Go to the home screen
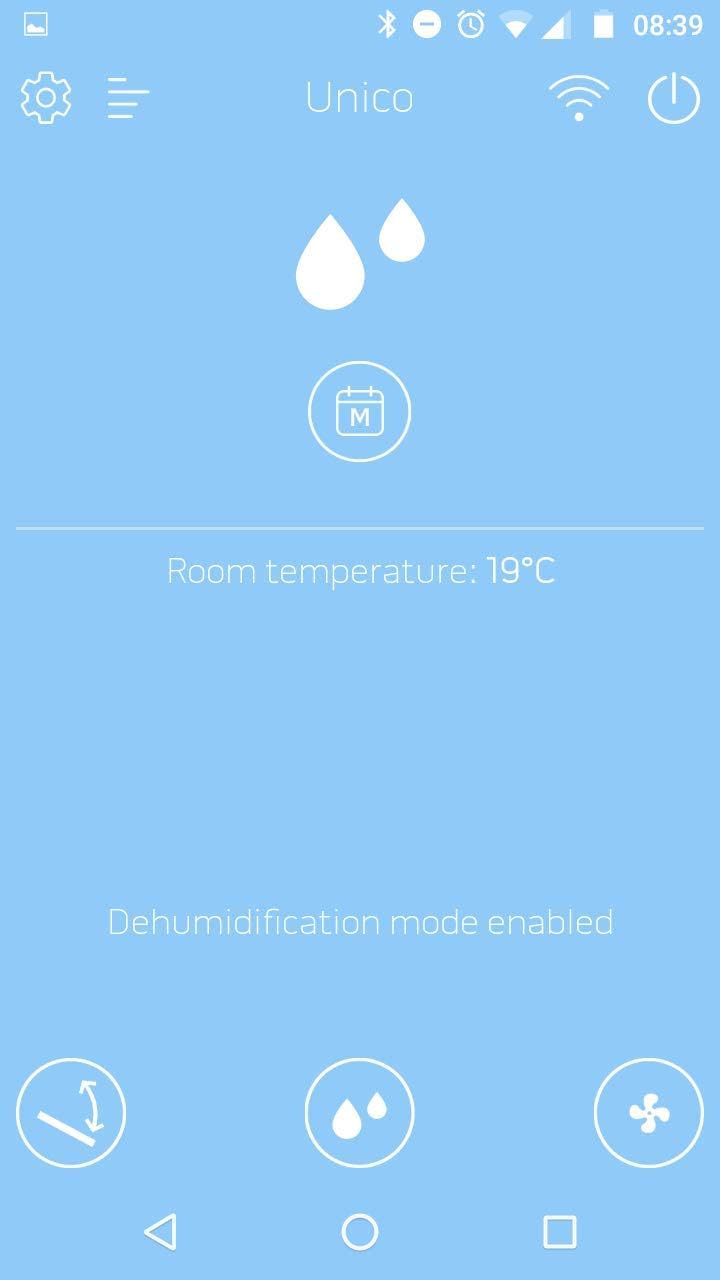The image size is (720, 1280). tap(360, 1232)
